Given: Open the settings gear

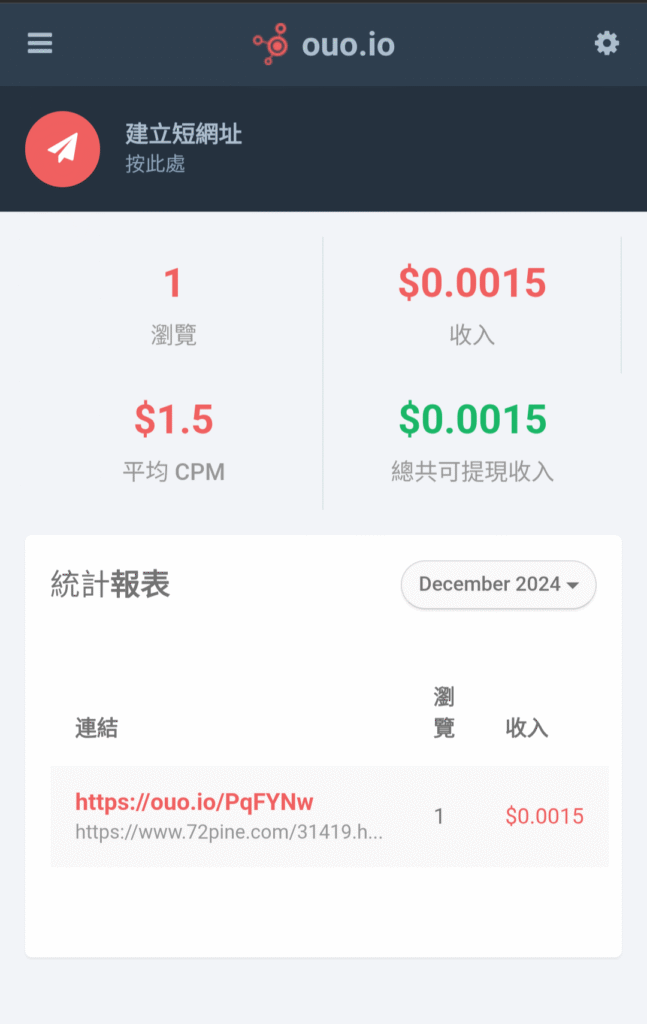Looking at the screenshot, I should [x=606, y=43].
